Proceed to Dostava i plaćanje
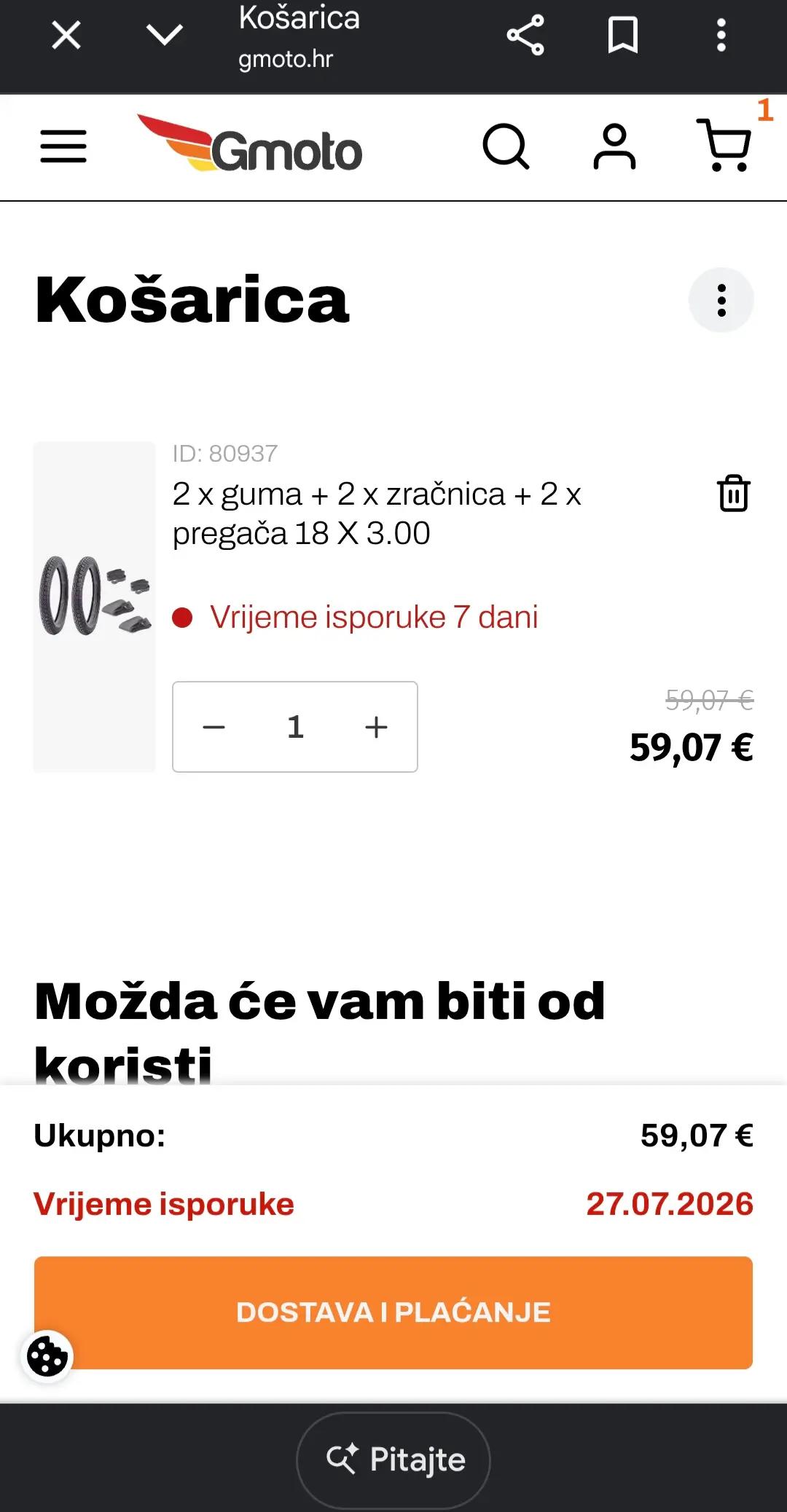The width and height of the screenshot is (787, 1512). [393, 1312]
